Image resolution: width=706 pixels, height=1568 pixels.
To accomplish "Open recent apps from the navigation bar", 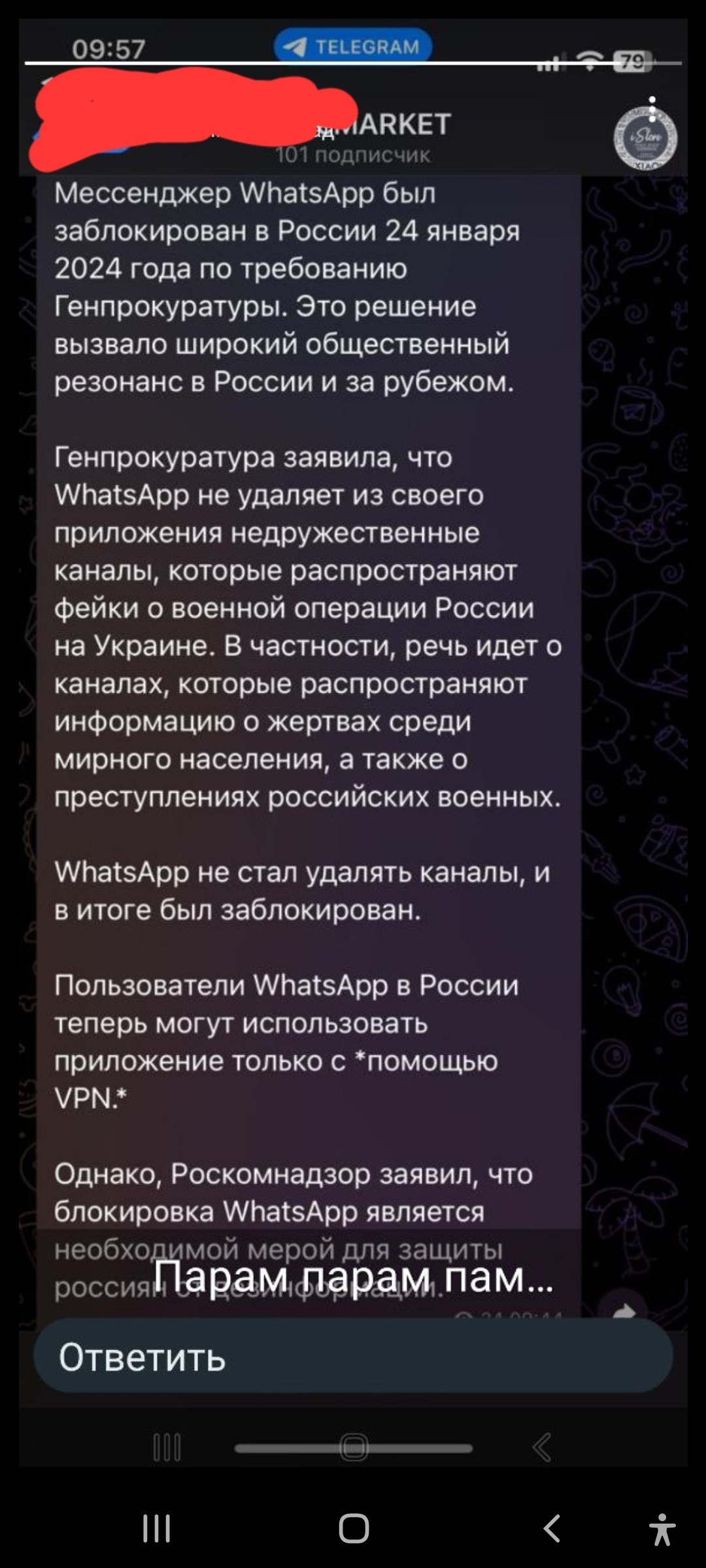I will [157, 1529].
